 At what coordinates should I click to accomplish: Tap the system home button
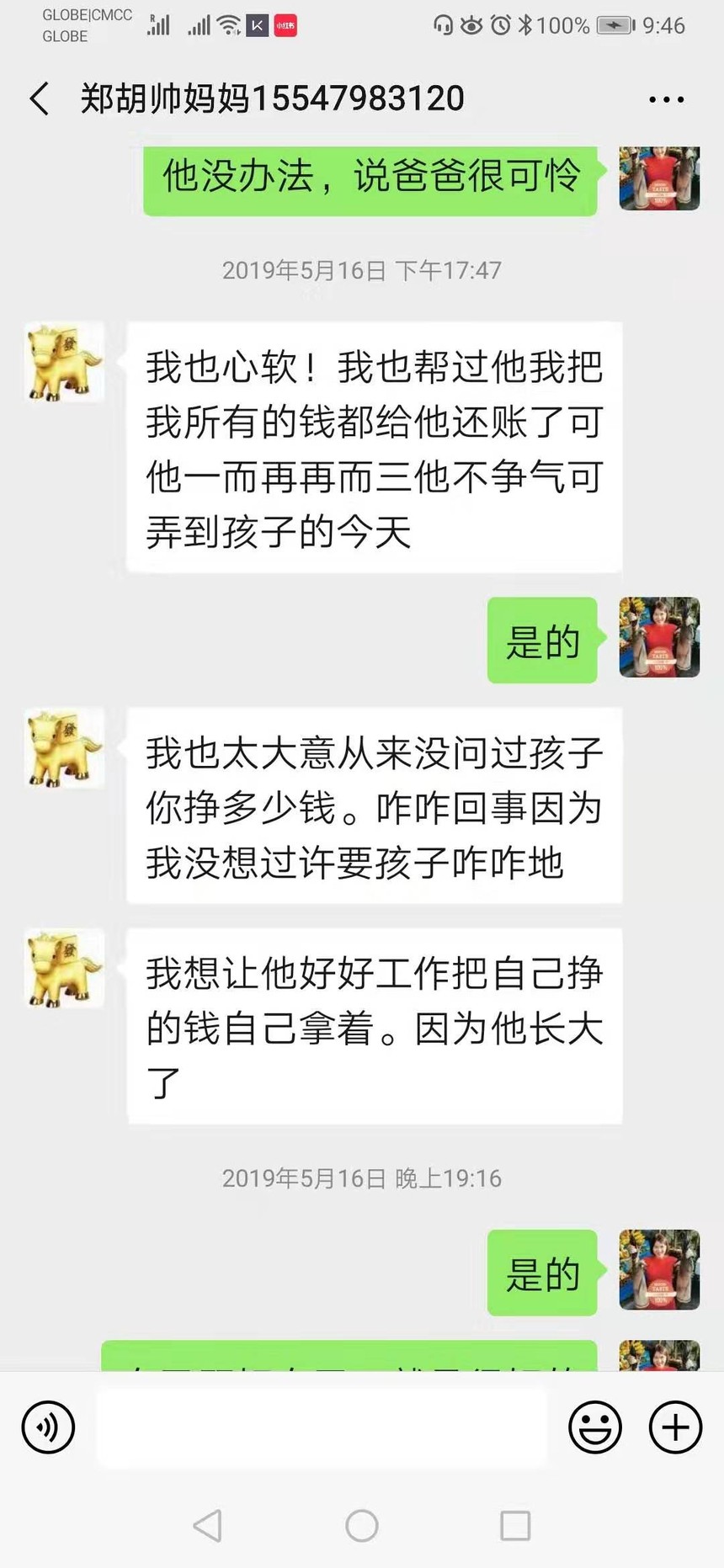(362, 1525)
